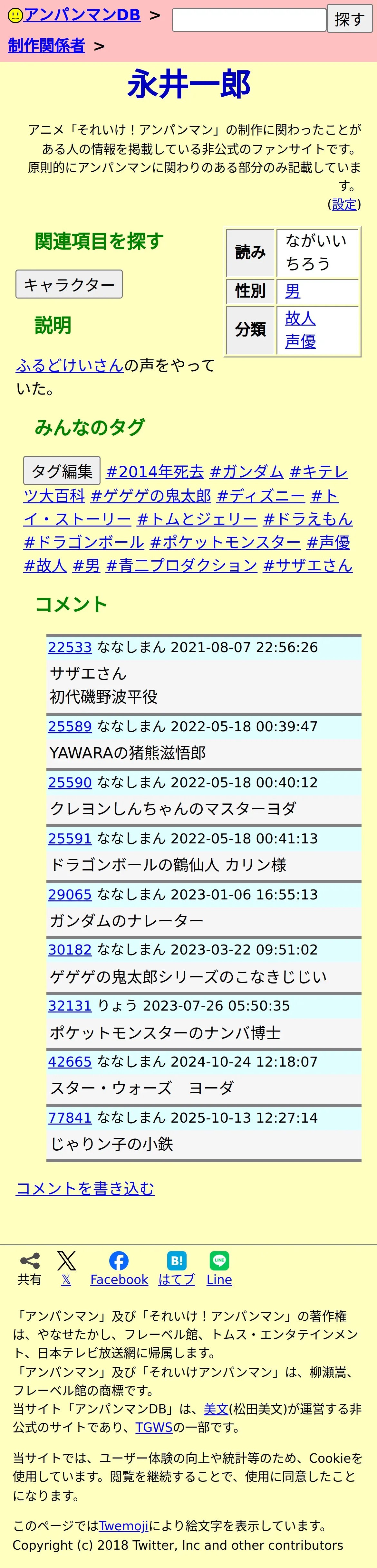Tap the キャラクター button

click(x=69, y=284)
